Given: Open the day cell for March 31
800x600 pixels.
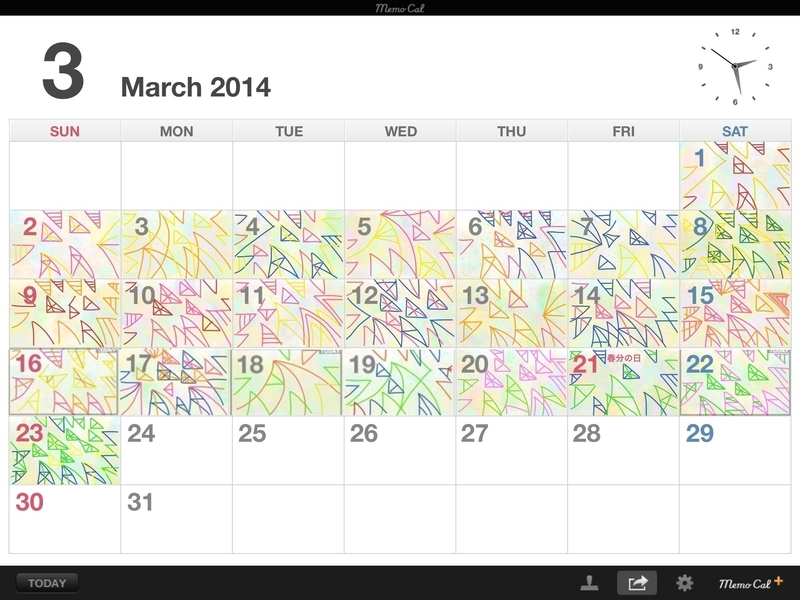Looking at the screenshot, I should (177, 519).
